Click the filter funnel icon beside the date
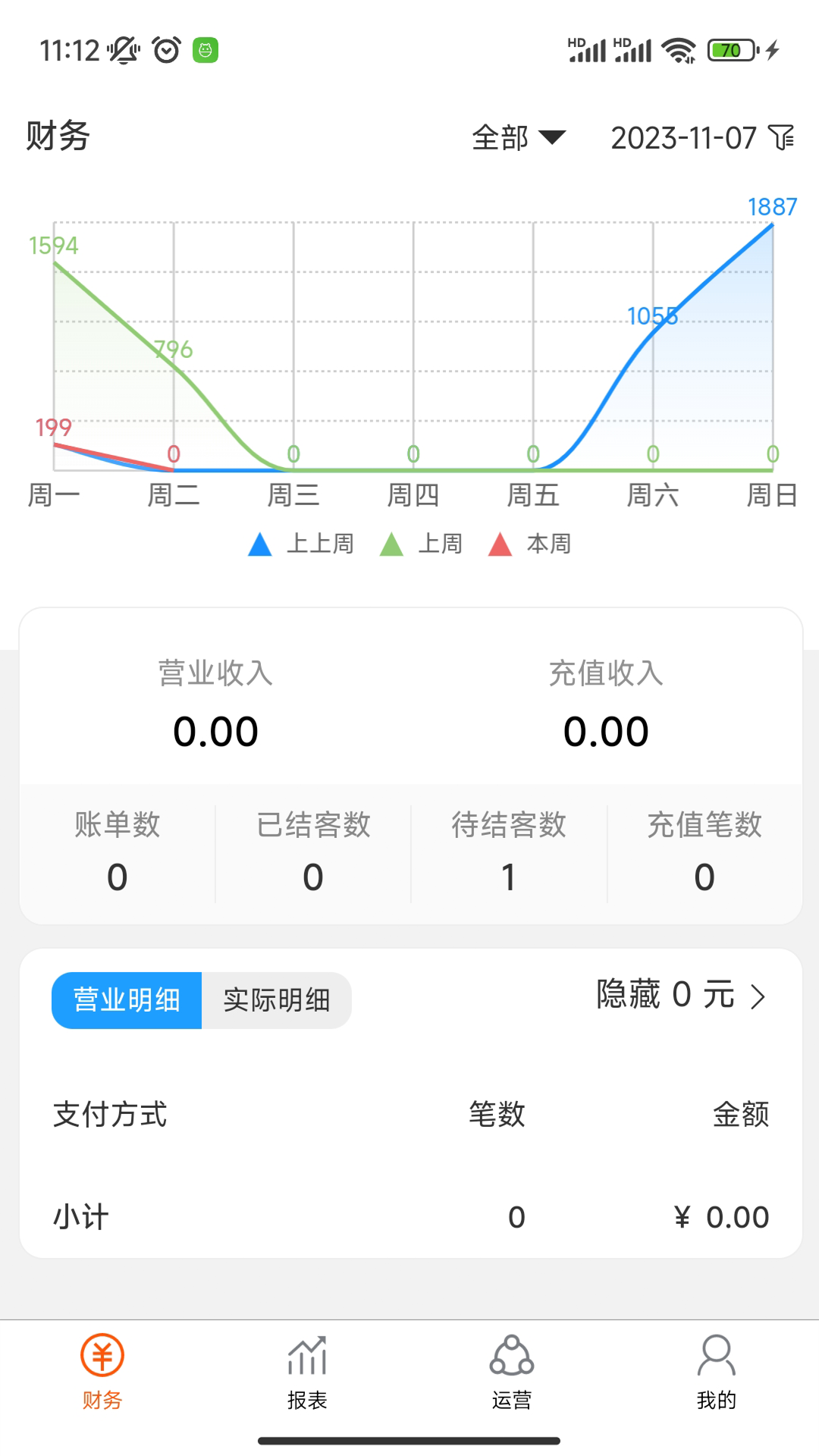The width and height of the screenshot is (819, 1456). click(x=782, y=138)
